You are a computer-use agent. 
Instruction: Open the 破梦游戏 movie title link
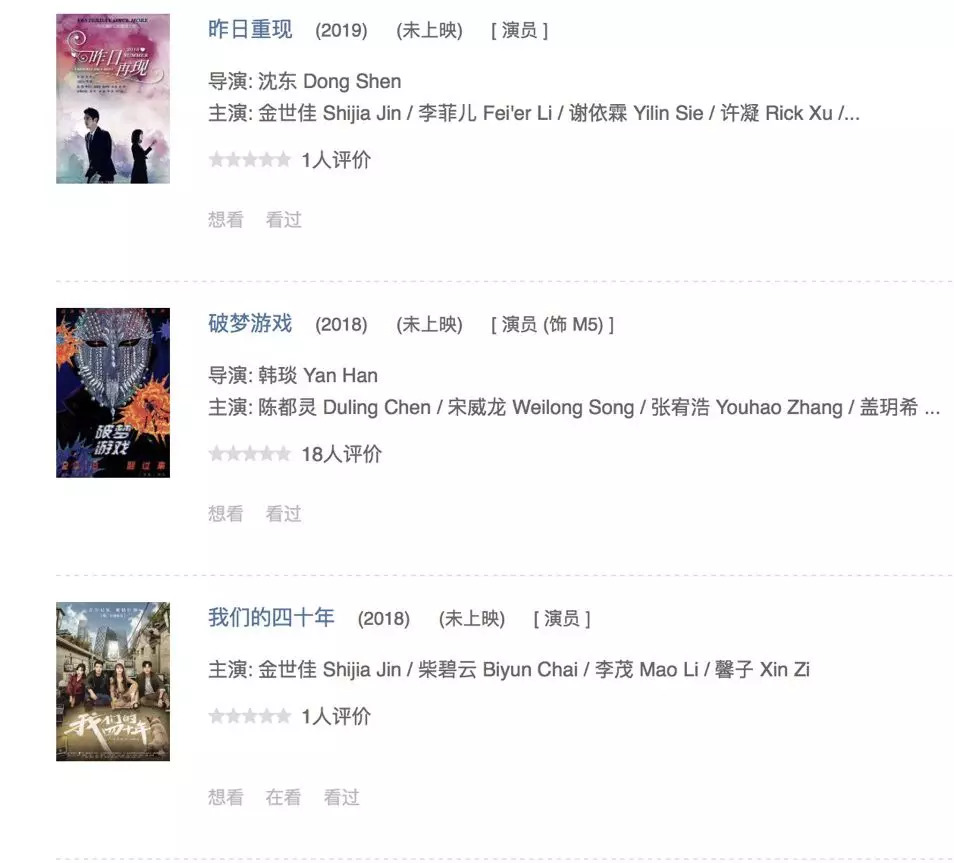coord(250,324)
